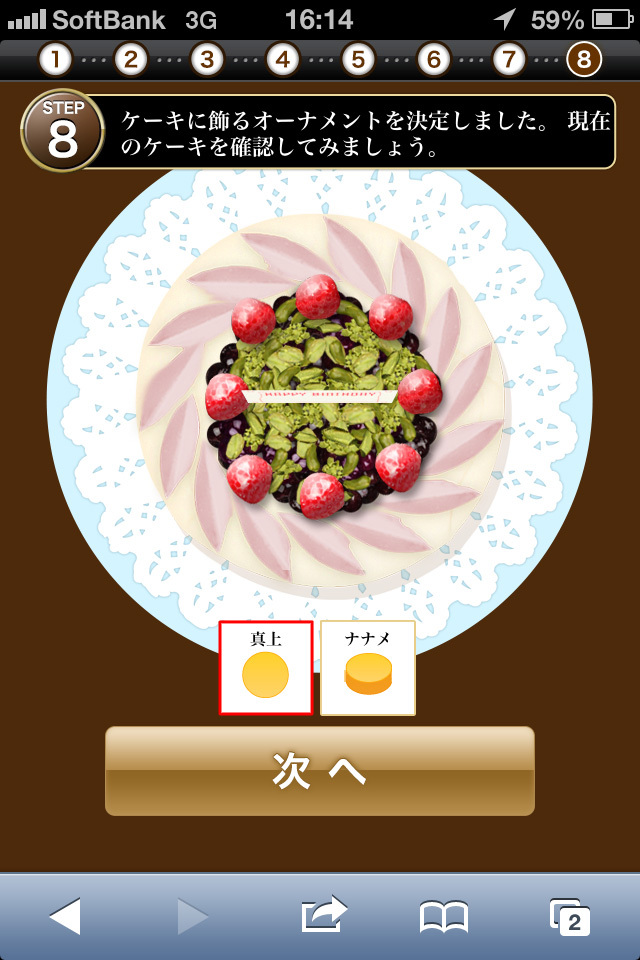The image size is (640, 960).
Task: Tap the 次へ button to proceed
Action: point(320,771)
